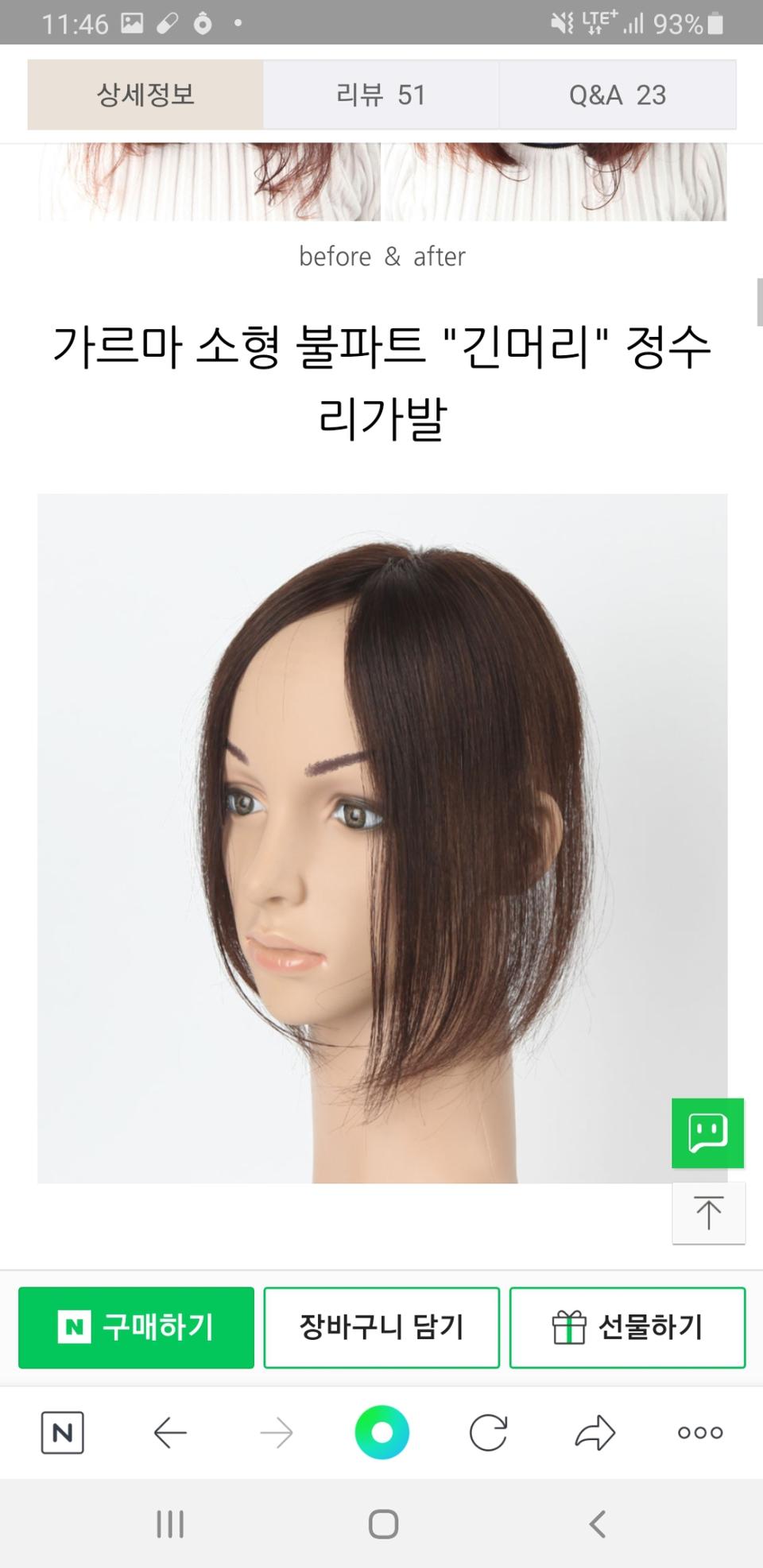Open Naver home from browser toolbar
Screen dimensions: 763x1568
(62, 1433)
